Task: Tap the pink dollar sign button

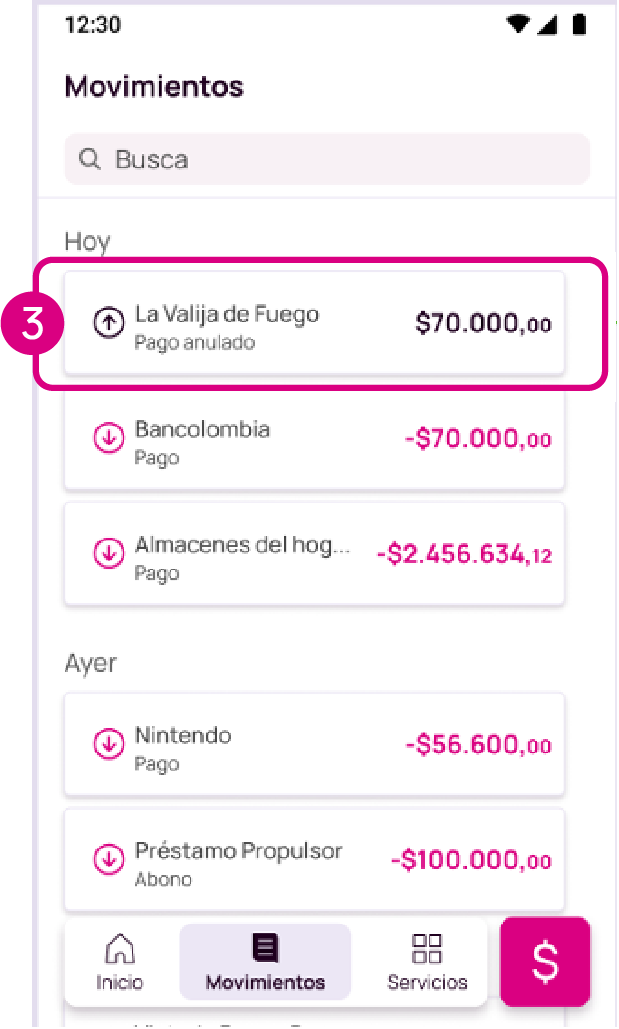Action: pyautogui.click(x=545, y=961)
